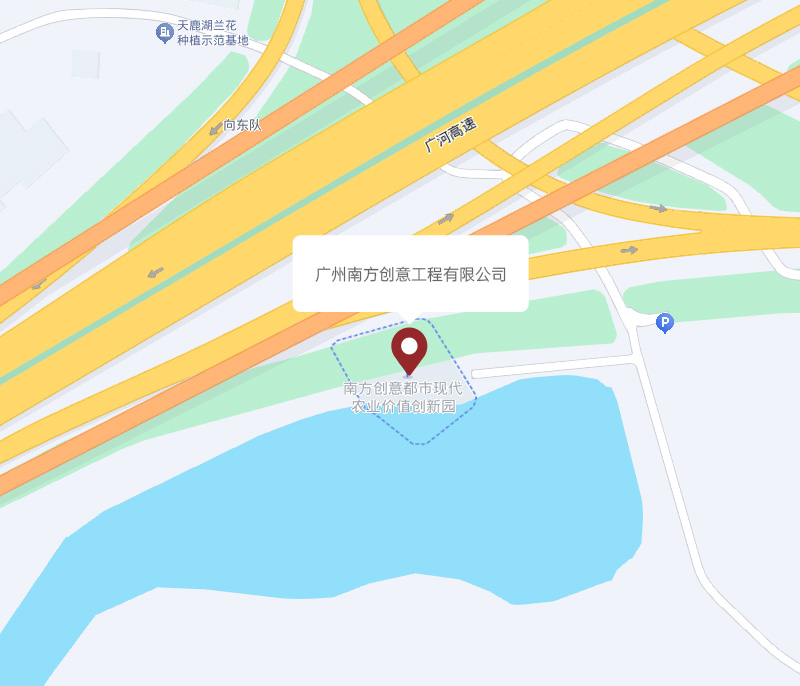This screenshot has width=800, height=686.
Task: Open the 广州南方创意工程有限公司 info bubble
Action: 410,274
